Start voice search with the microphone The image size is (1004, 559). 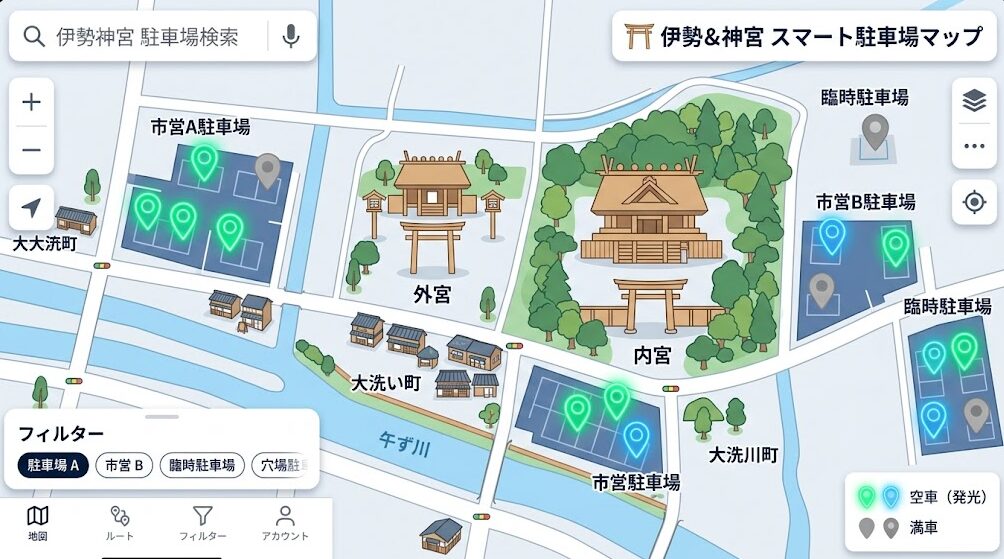291,37
